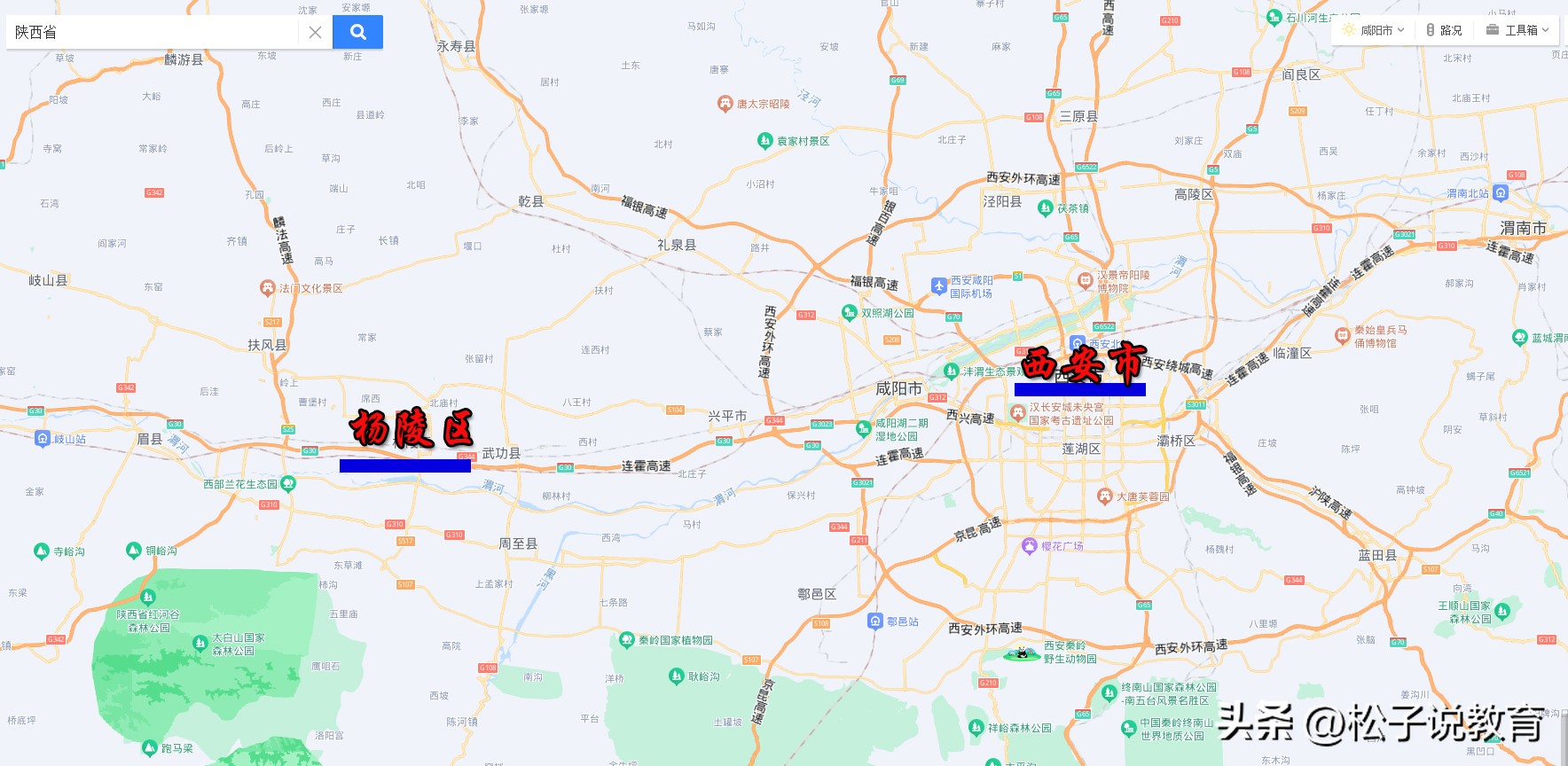This screenshot has height=766, width=1568.
Task: Tap the search field containing 陕西省
Action: [151, 32]
